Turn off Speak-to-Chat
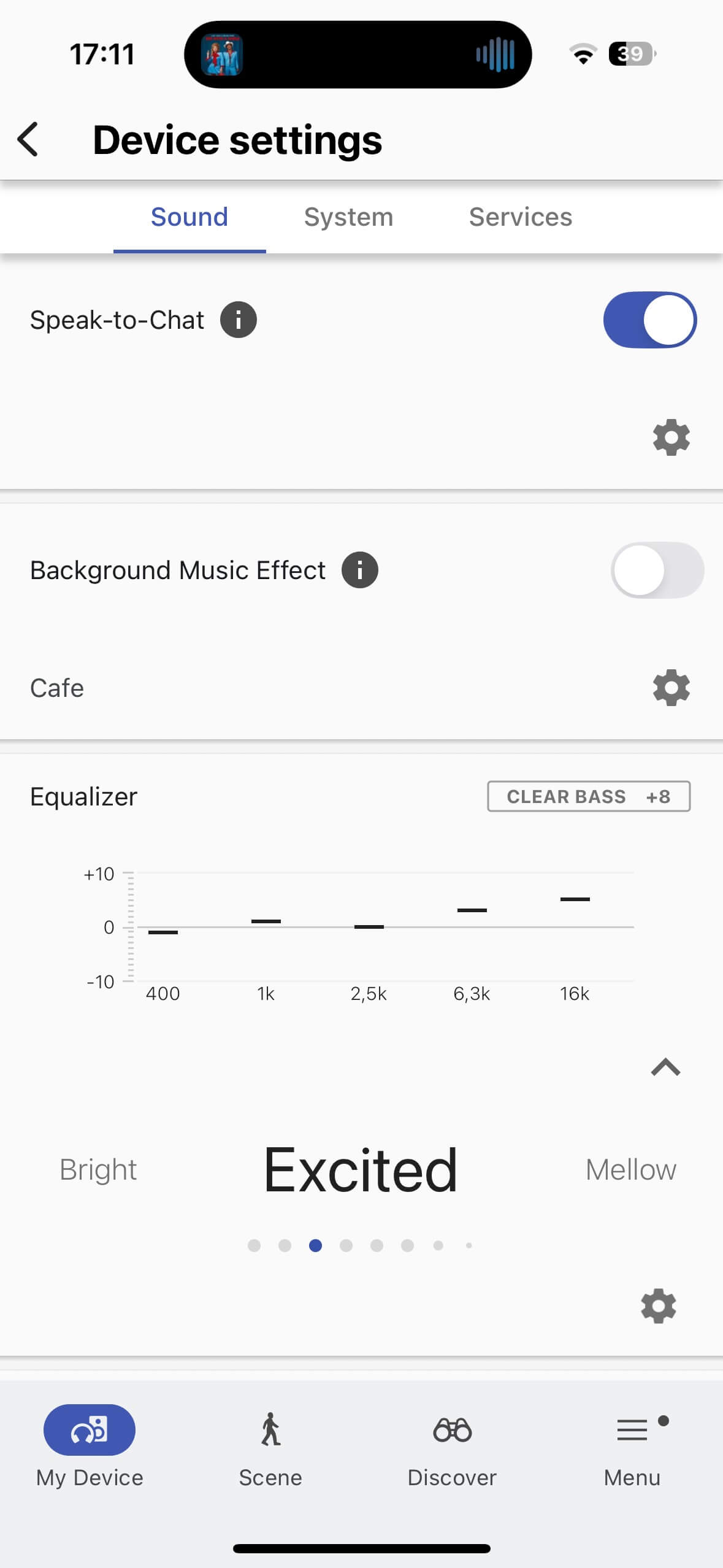 click(649, 320)
